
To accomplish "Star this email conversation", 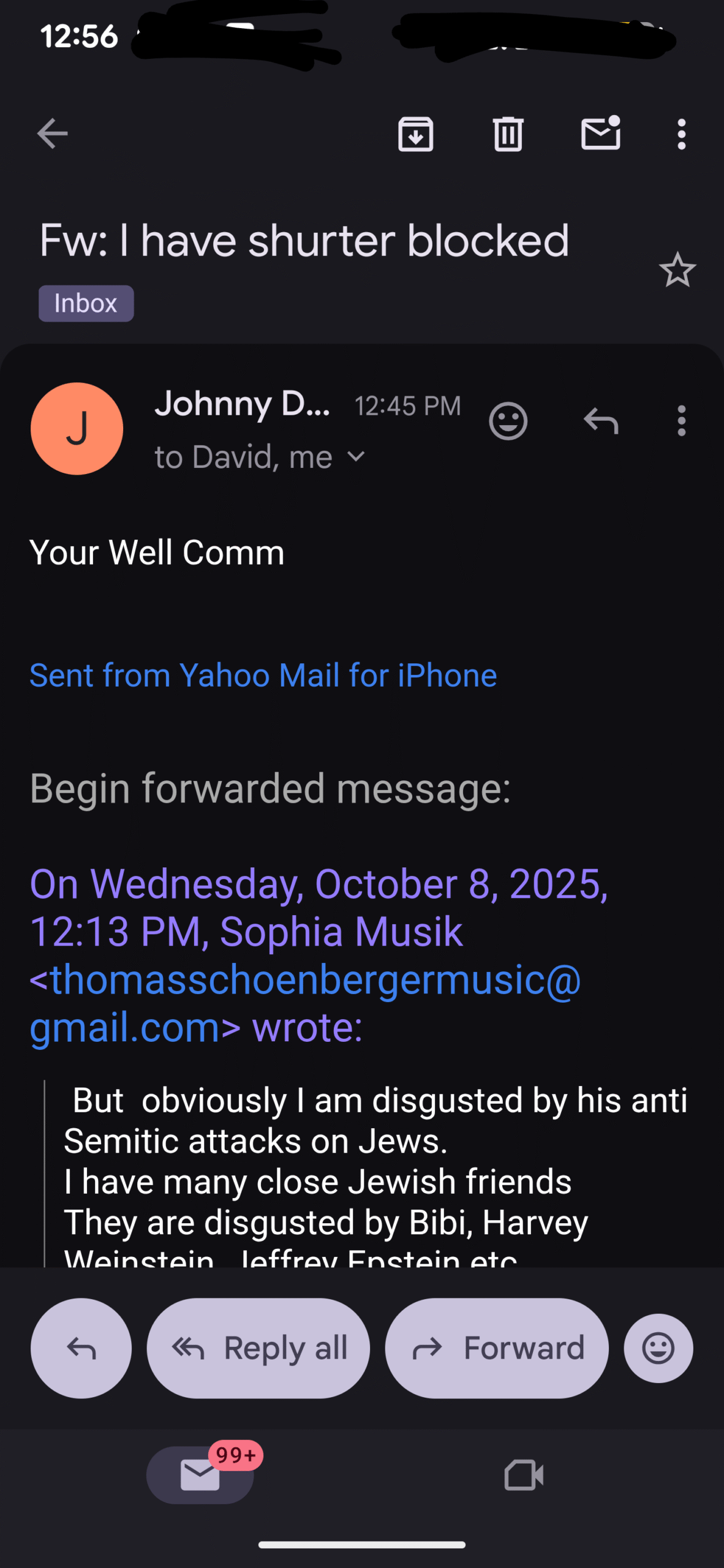I will [x=677, y=270].
